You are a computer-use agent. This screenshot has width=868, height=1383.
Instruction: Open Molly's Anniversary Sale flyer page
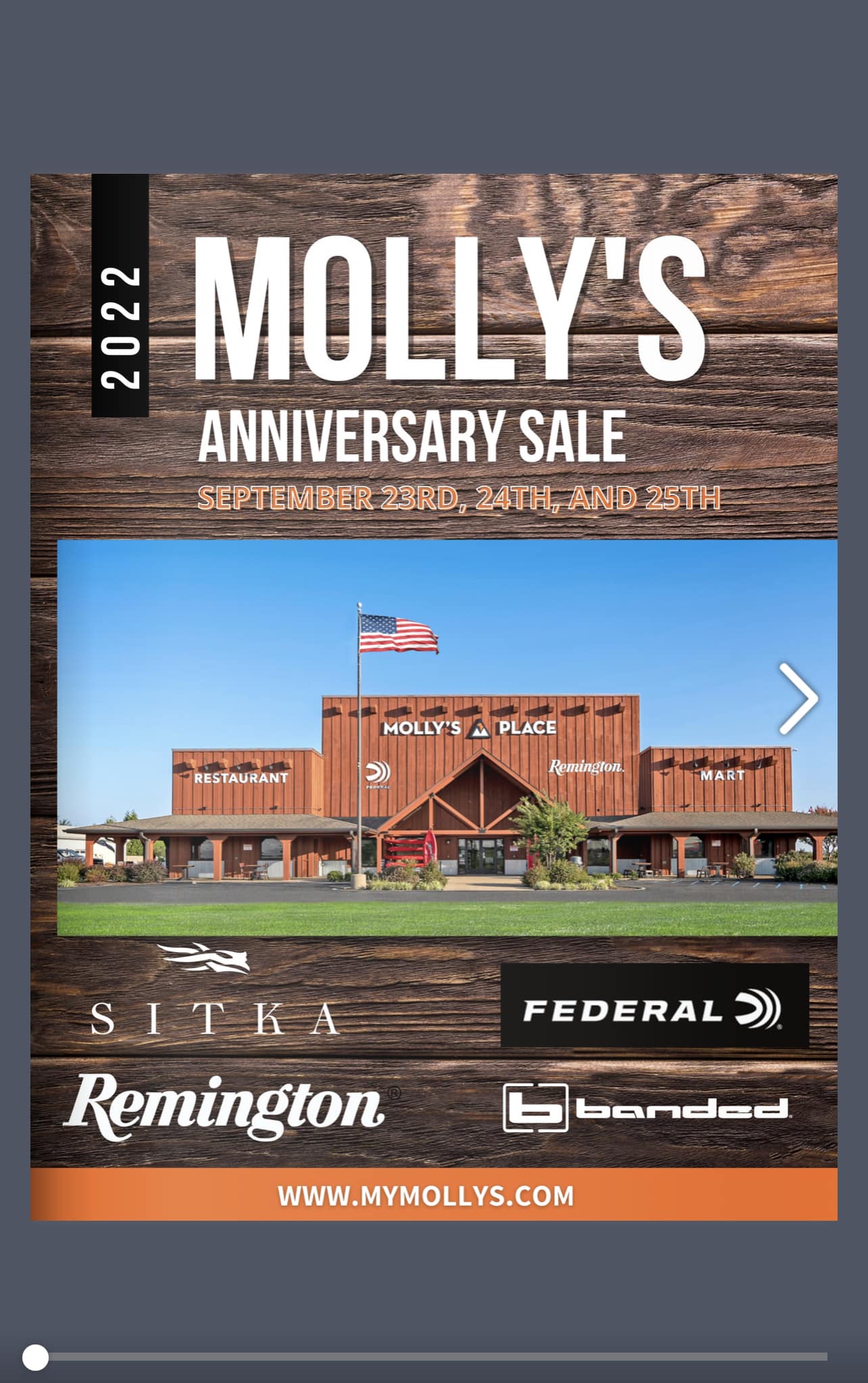pos(433,697)
